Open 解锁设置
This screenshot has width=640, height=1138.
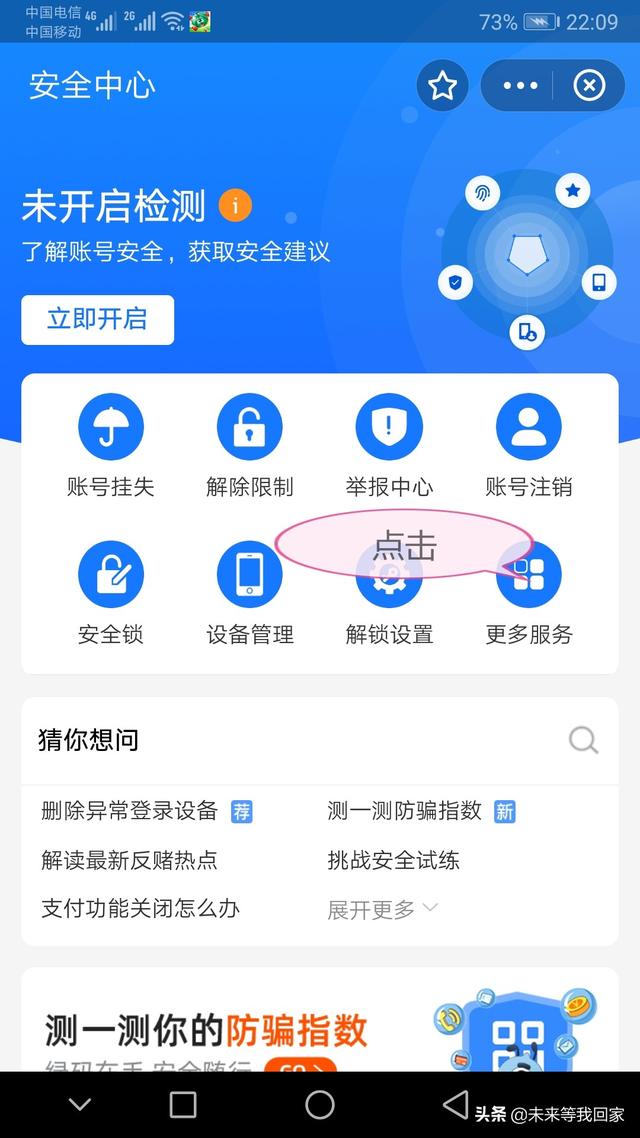click(389, 600)
